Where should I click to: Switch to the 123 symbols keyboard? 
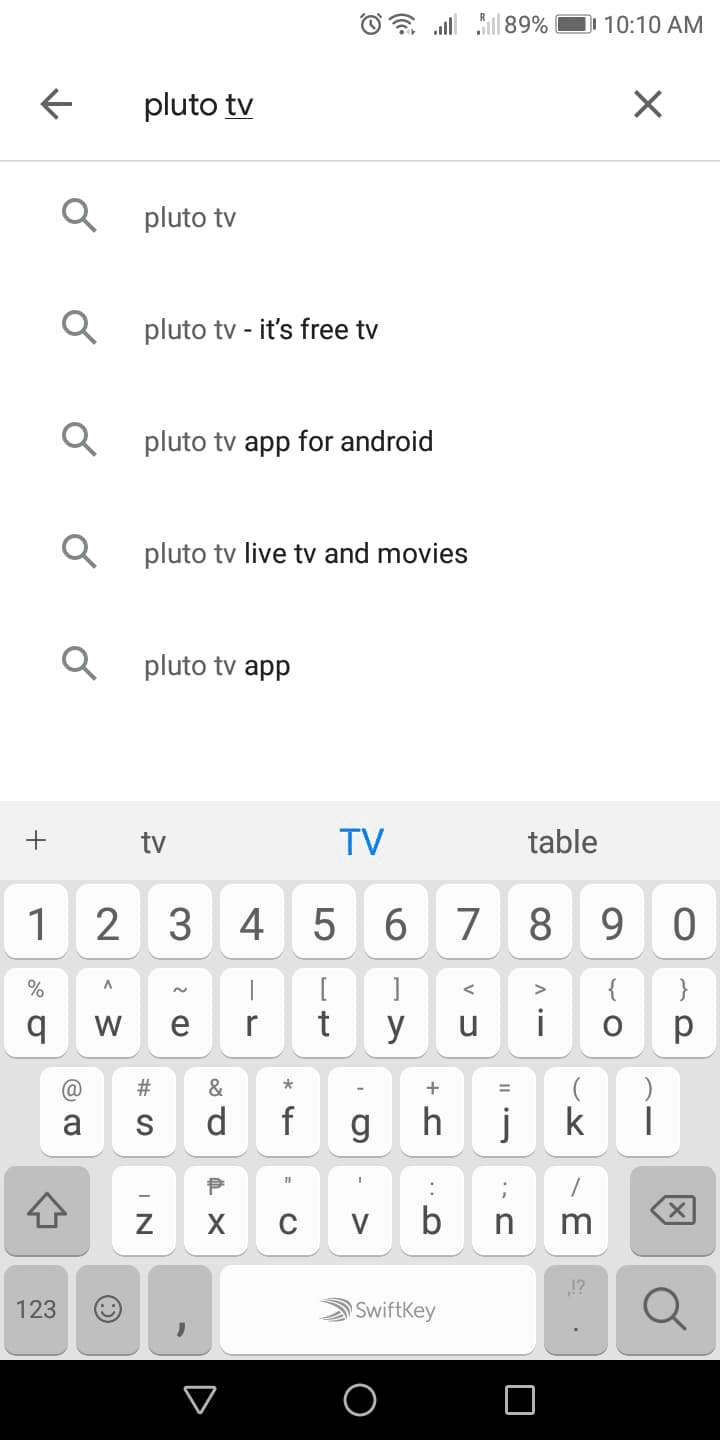[36, 1309]
